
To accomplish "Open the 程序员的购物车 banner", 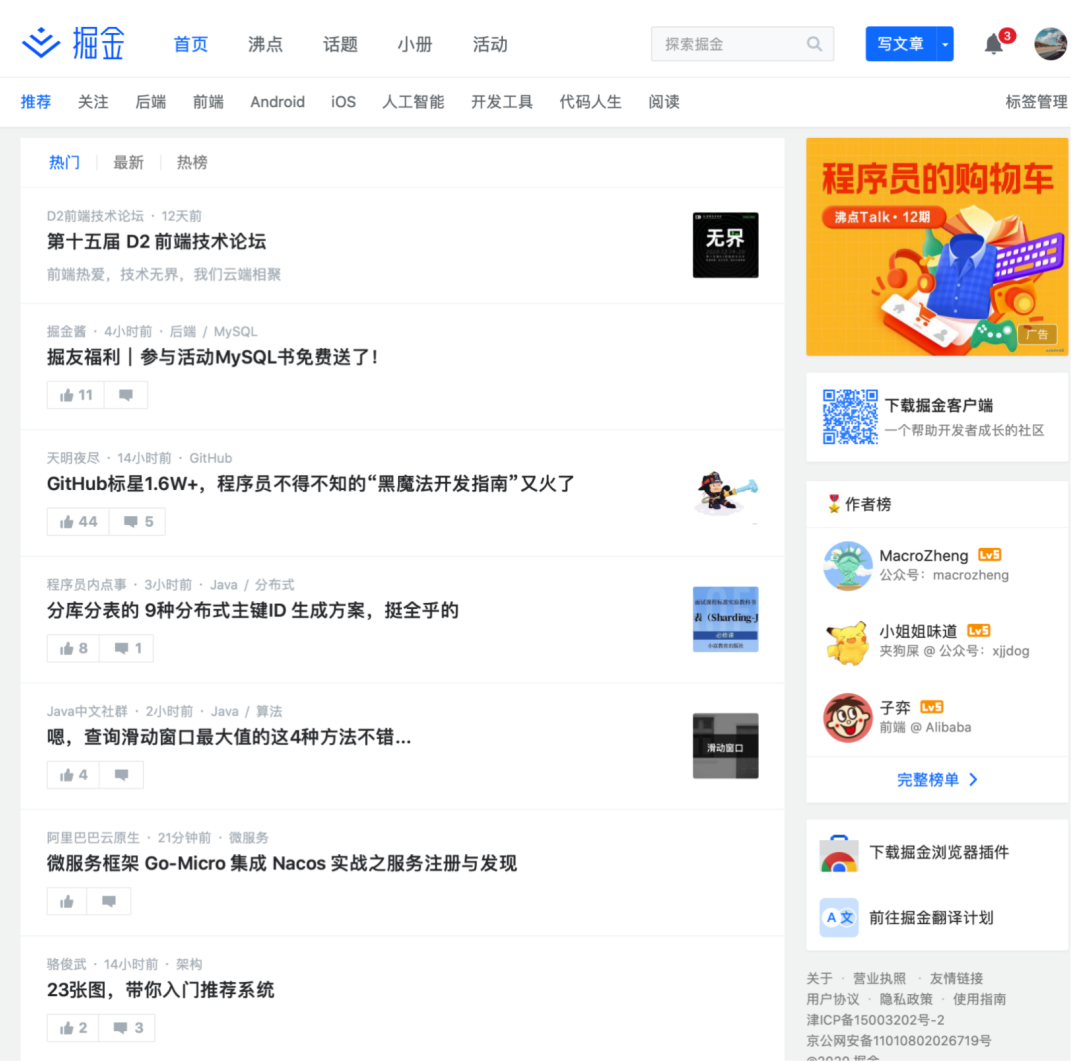I will tap(937, 246).
